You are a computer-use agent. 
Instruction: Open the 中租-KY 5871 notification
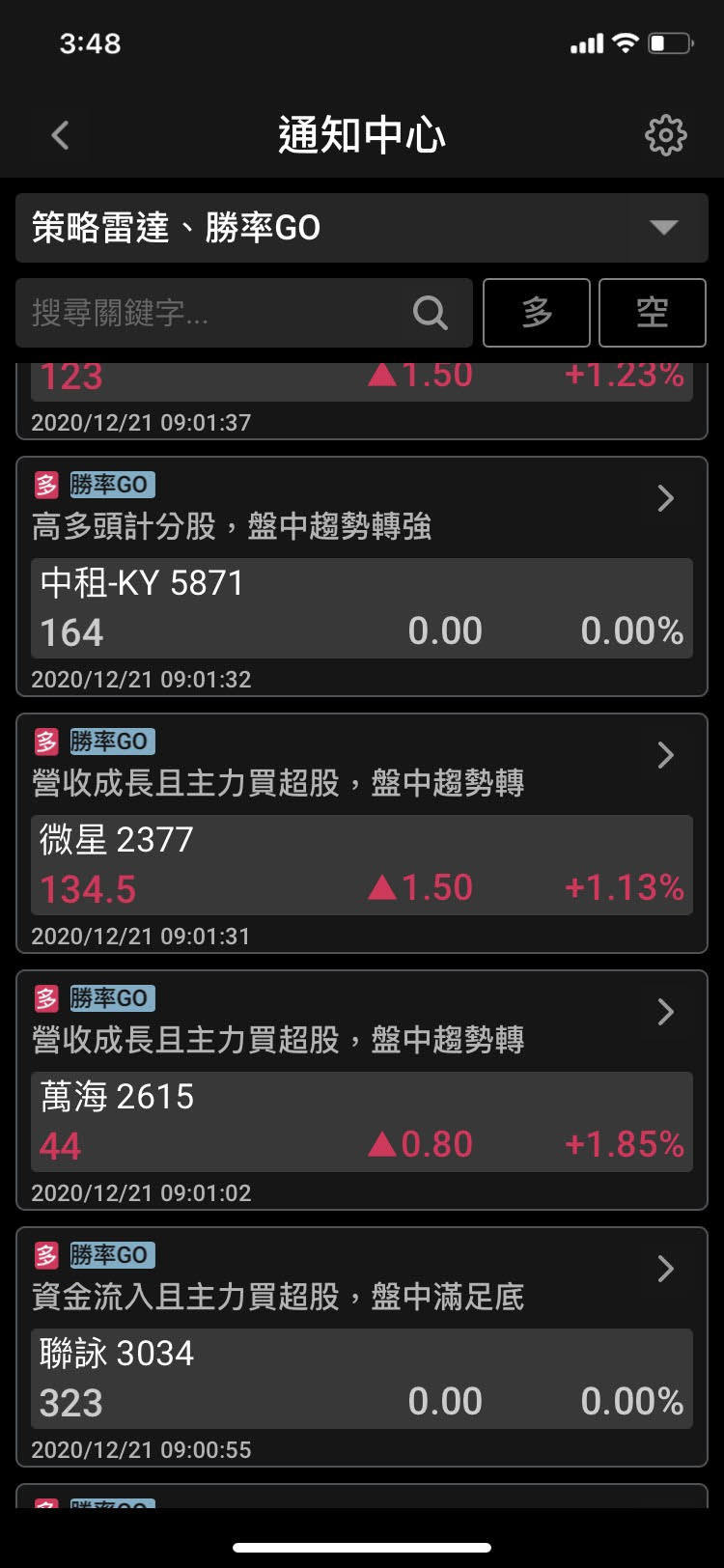[362, 576]
